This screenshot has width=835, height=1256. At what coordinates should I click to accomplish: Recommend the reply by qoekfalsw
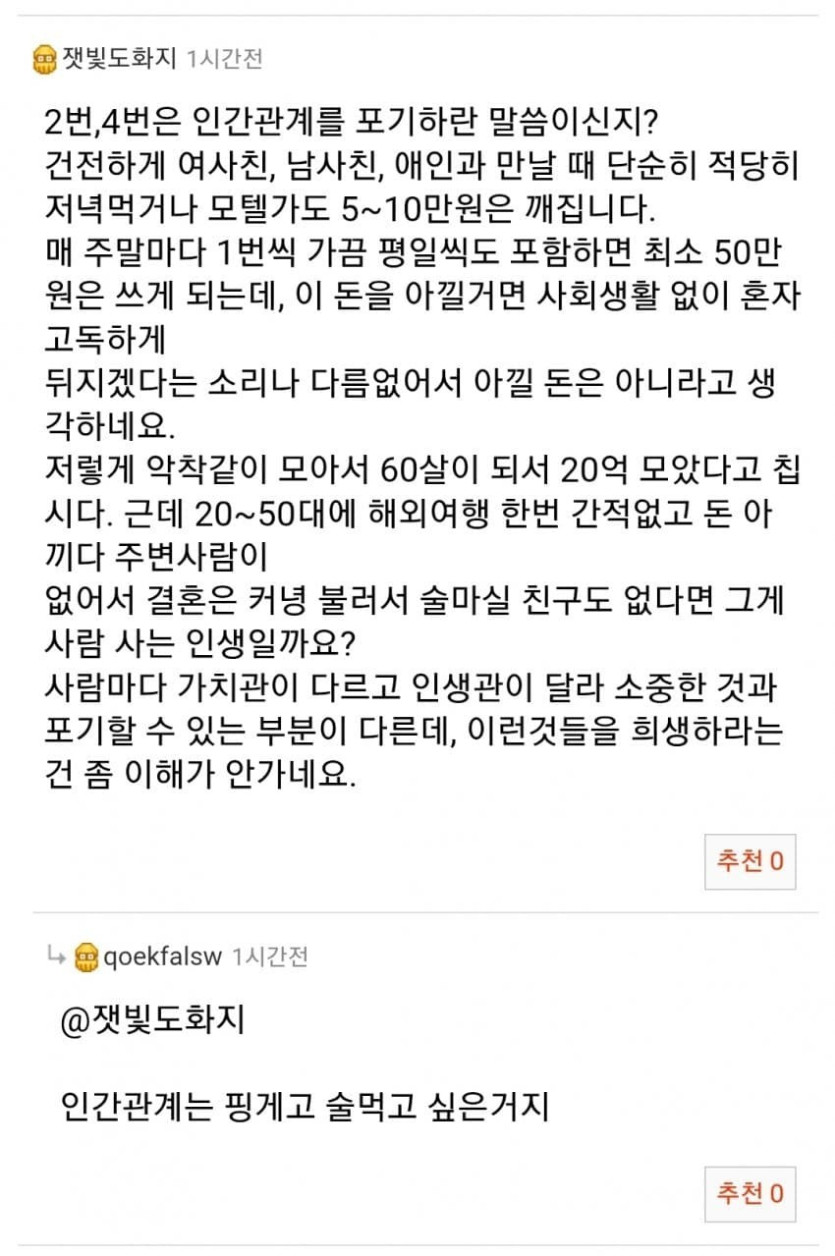749,1193
